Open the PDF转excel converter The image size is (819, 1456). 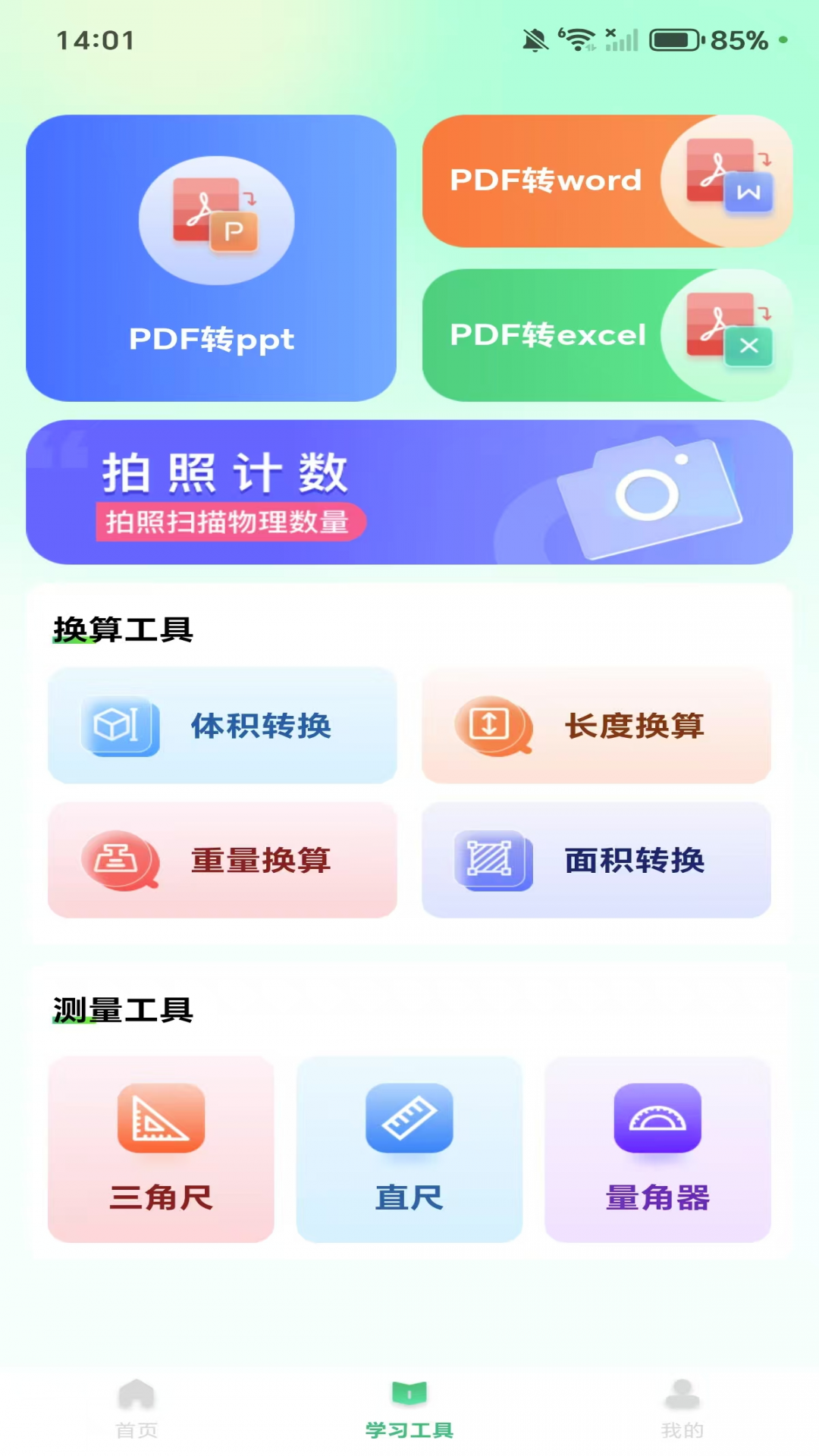point(607,335)
